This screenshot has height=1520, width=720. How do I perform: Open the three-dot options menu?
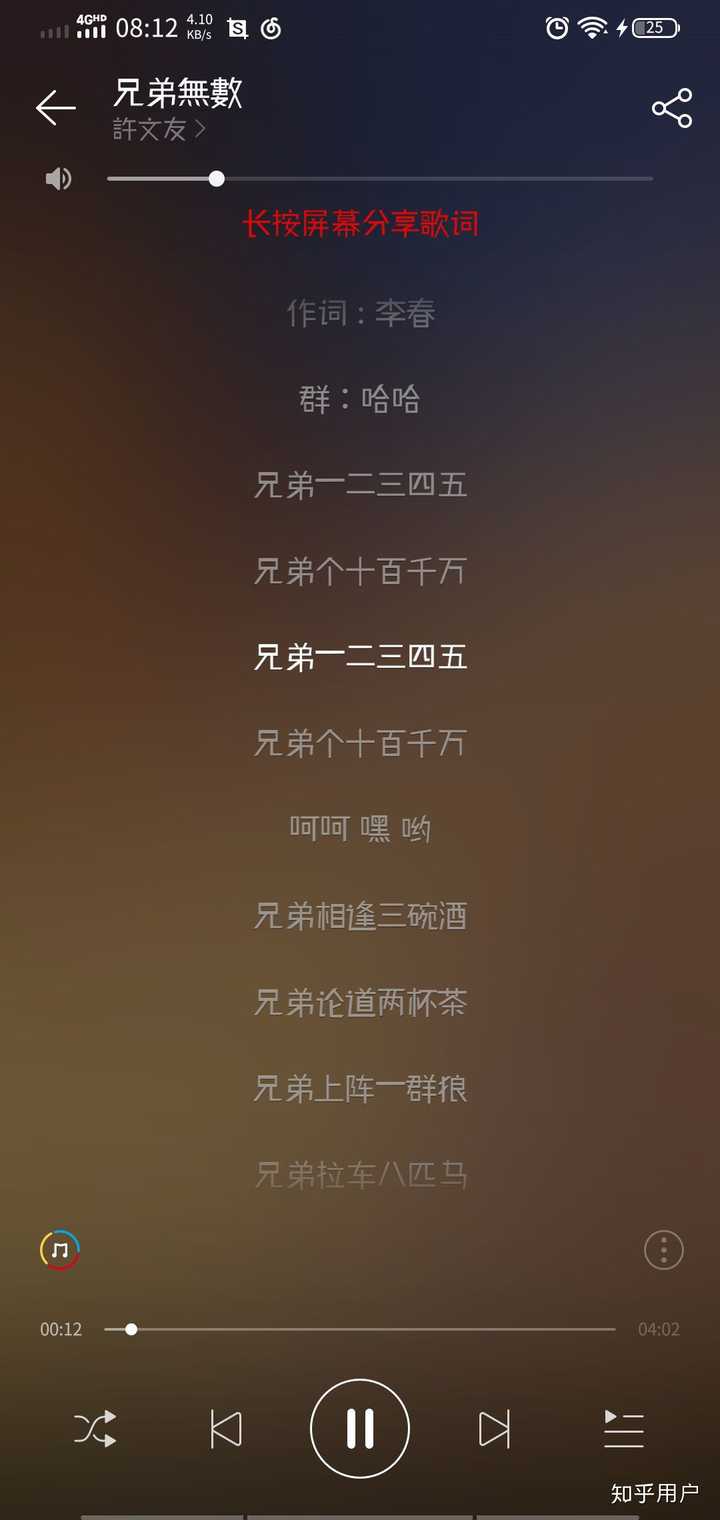(663, 1249)
